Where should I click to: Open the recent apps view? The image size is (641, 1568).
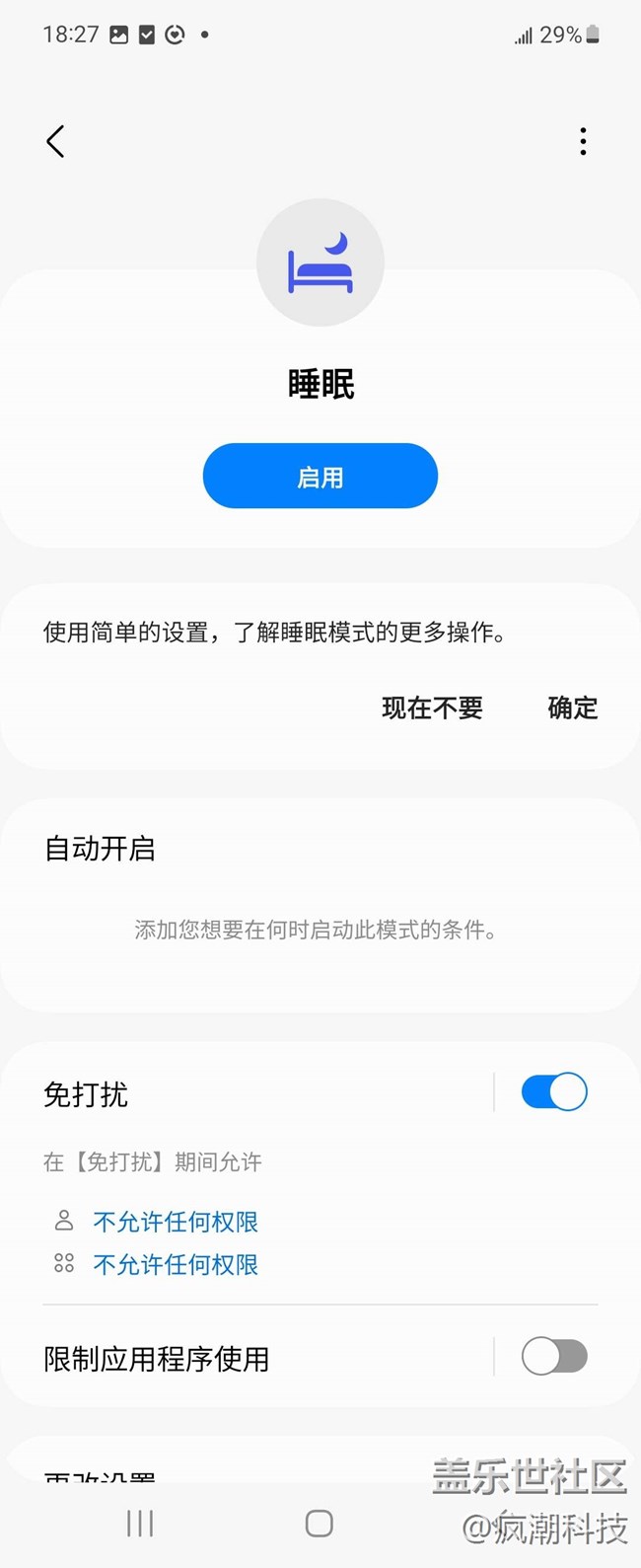140,1523
